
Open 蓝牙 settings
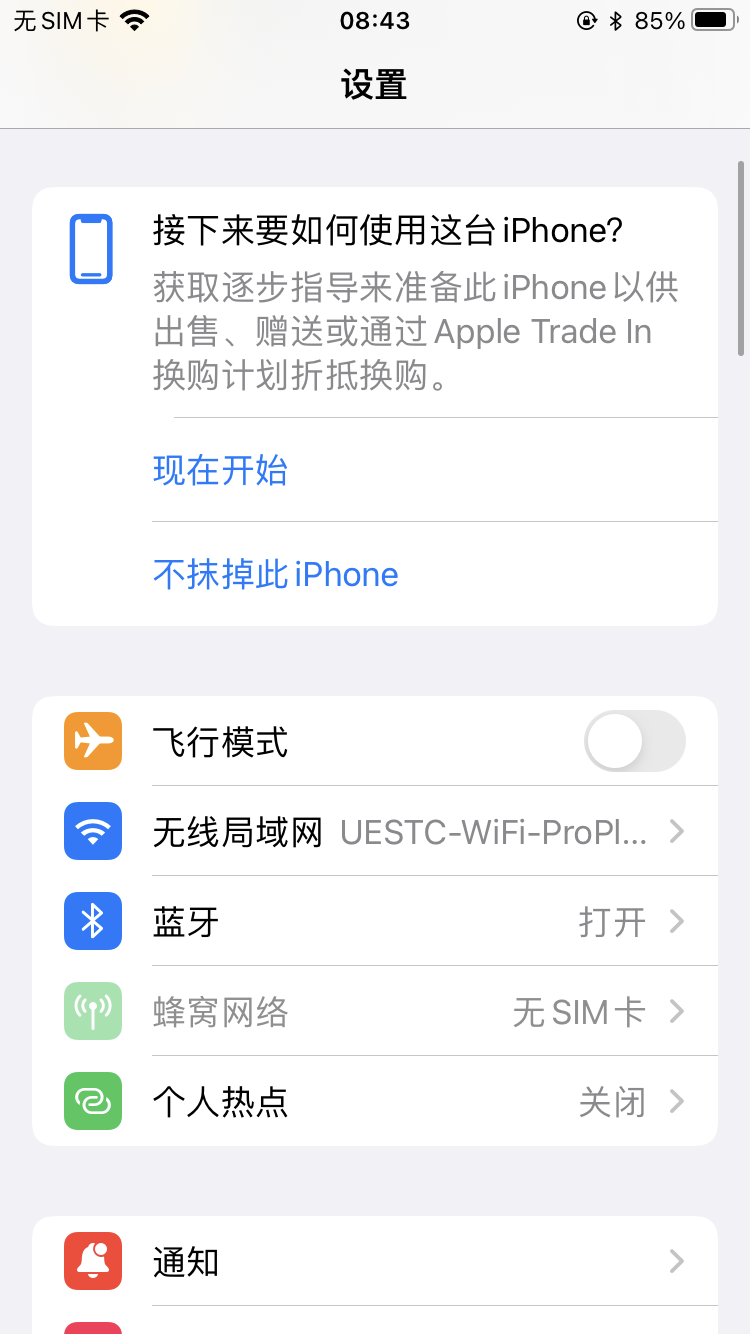(375, 921)
